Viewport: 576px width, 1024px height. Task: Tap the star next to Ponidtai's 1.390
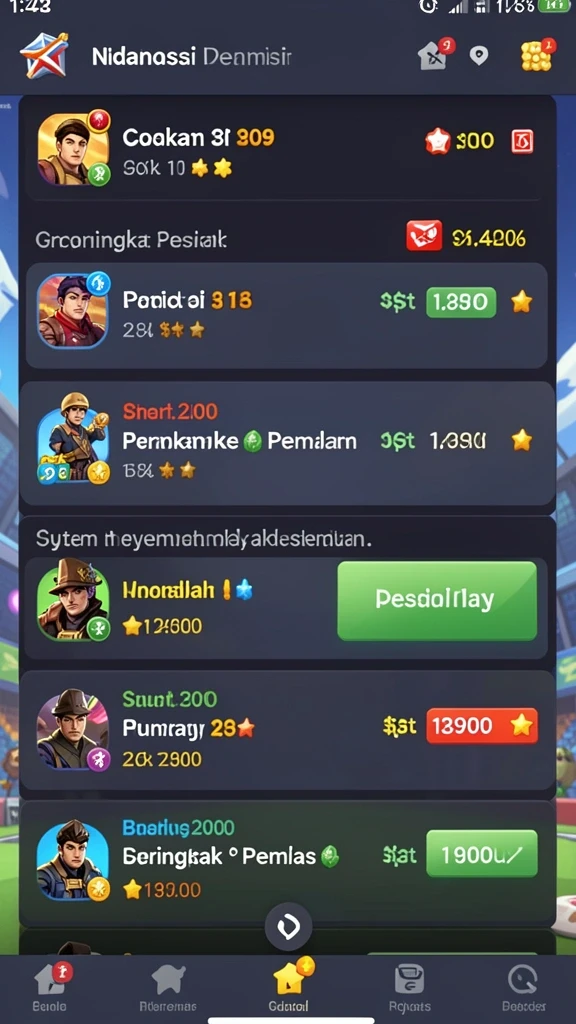[521, 302]
